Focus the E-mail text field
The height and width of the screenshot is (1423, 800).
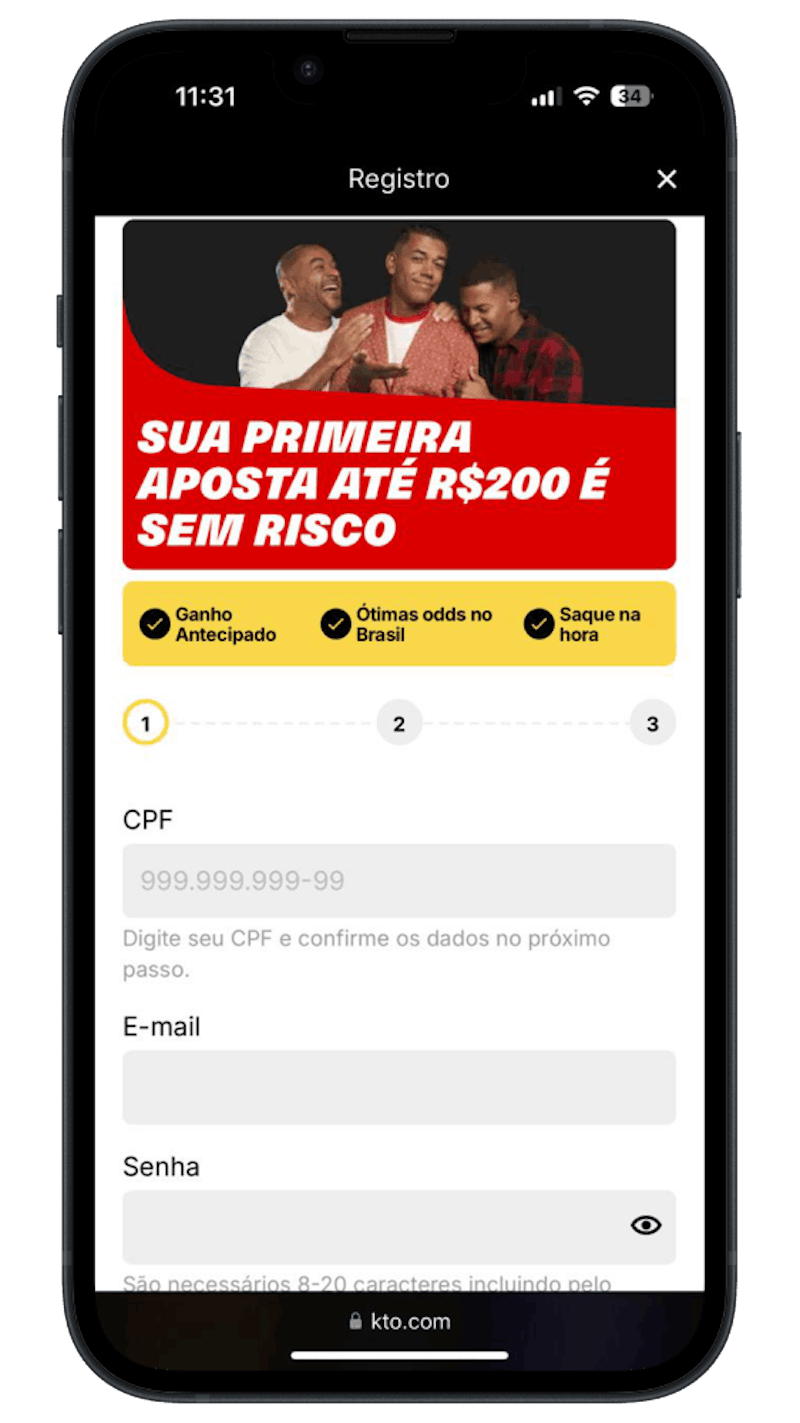pyautogui.click(x=398, y=1087)
